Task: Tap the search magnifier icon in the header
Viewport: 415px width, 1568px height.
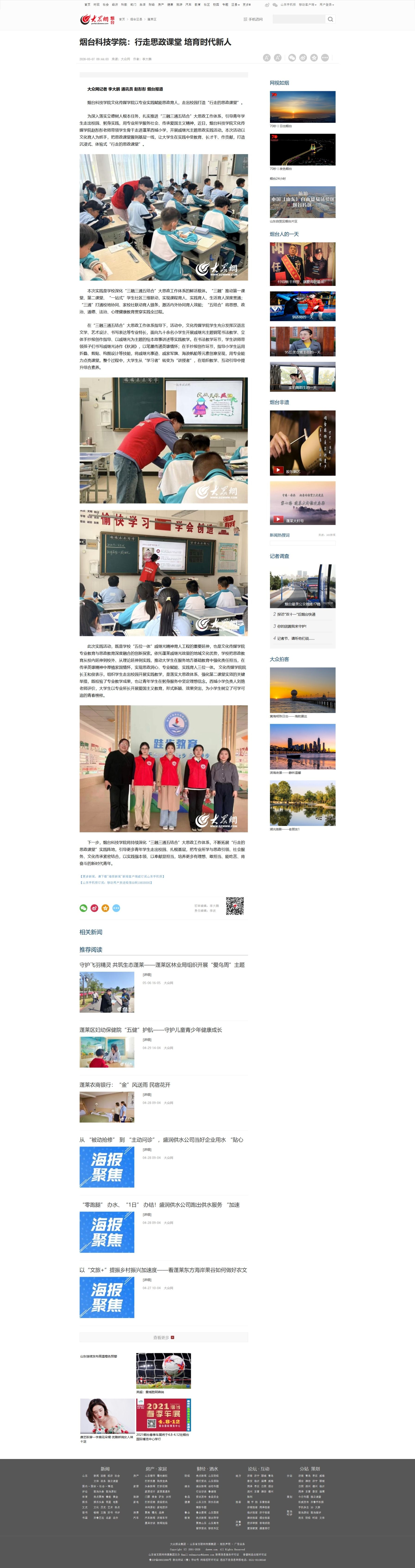Action: [x=330, y=19]
